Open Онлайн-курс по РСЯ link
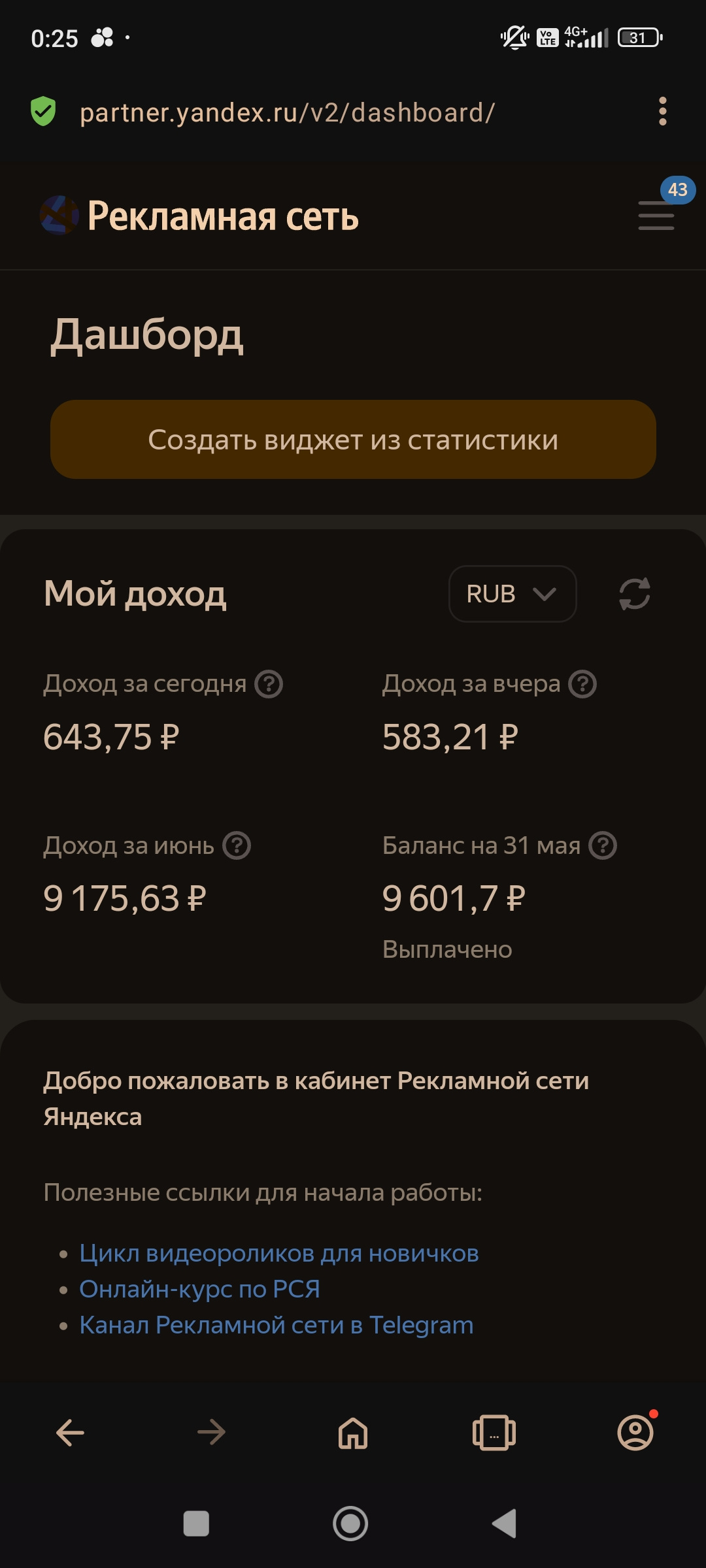This screenshot has height=1568, width=706. 200,1289
